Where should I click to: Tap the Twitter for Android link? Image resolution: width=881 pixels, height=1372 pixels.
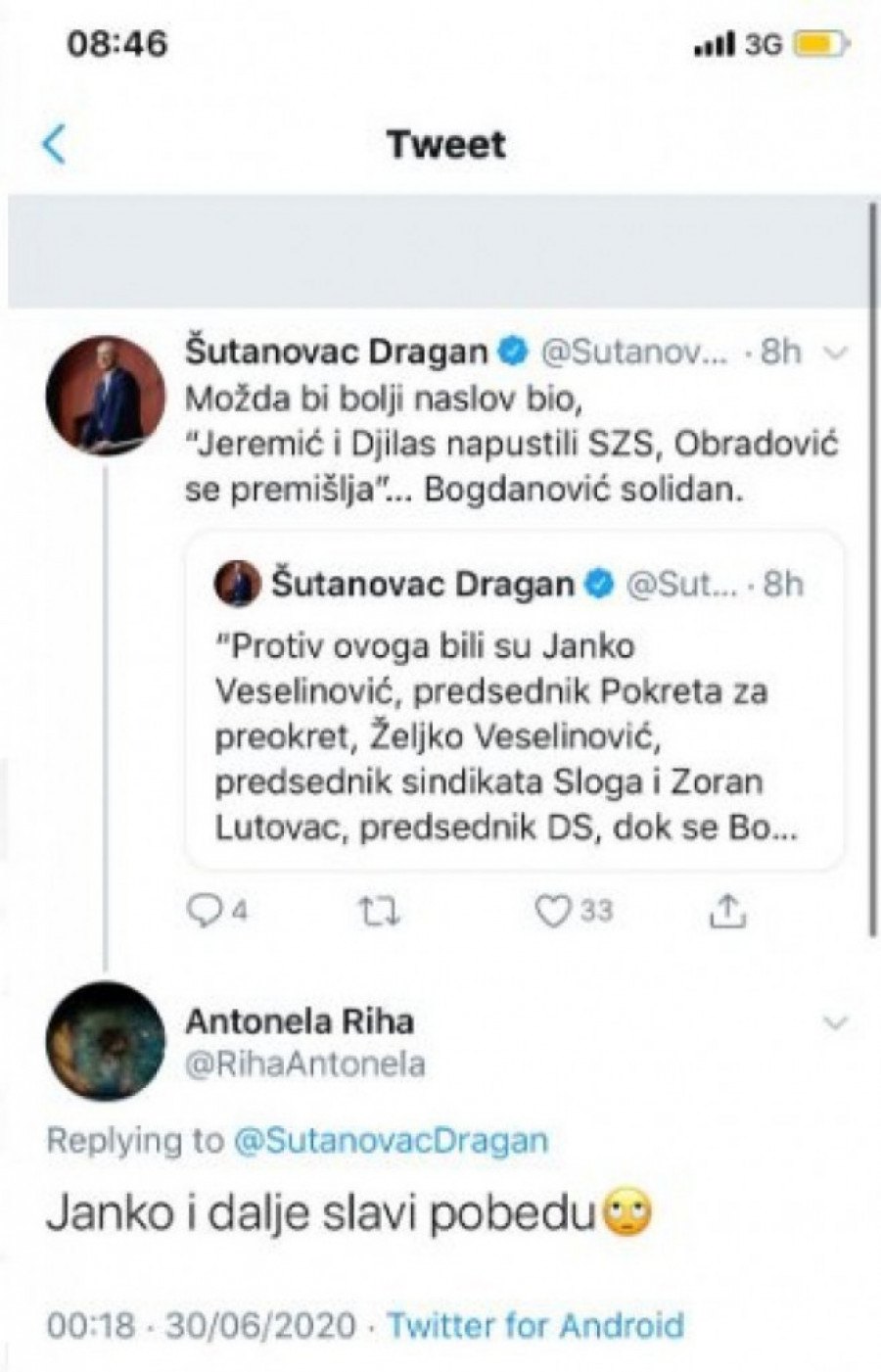[535, 1326]
